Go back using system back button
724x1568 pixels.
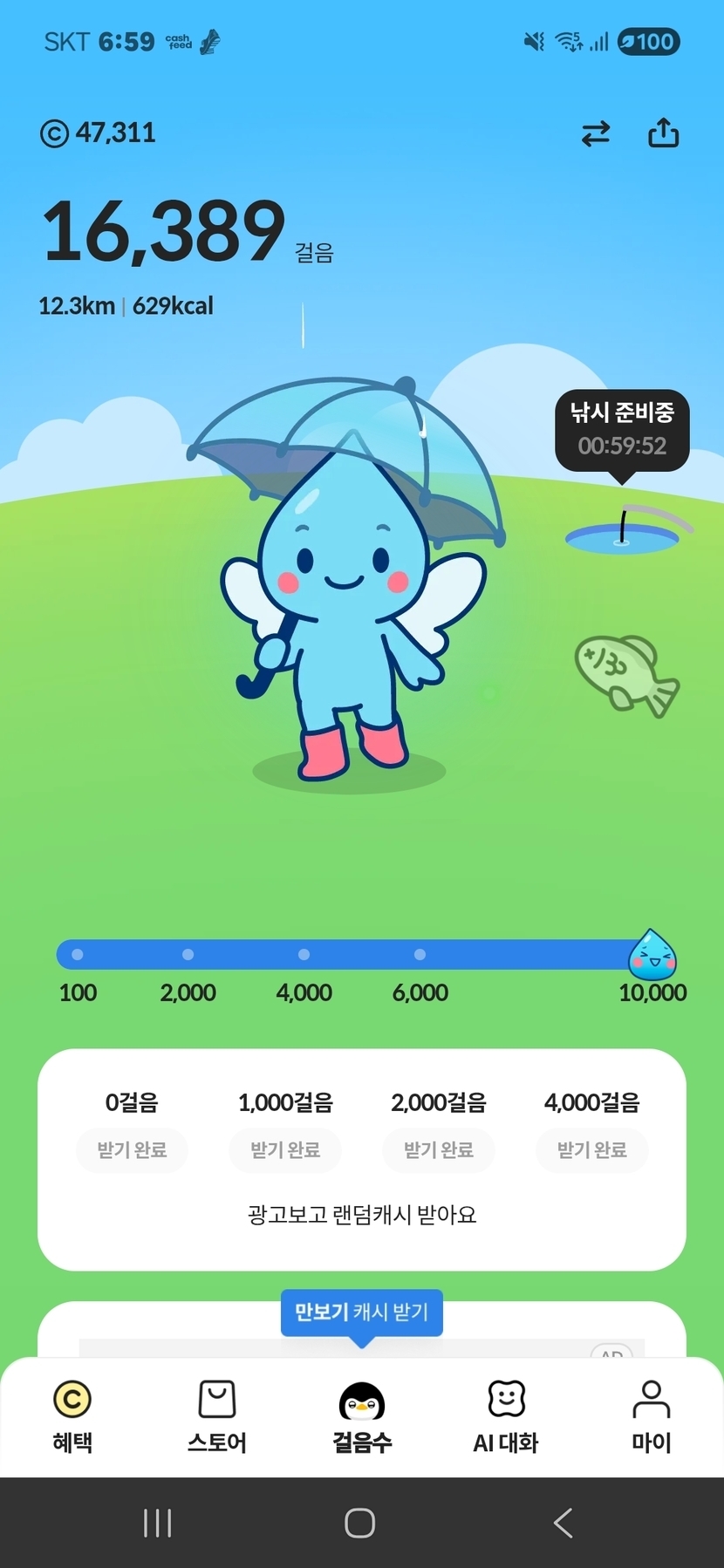[563, 1523]
